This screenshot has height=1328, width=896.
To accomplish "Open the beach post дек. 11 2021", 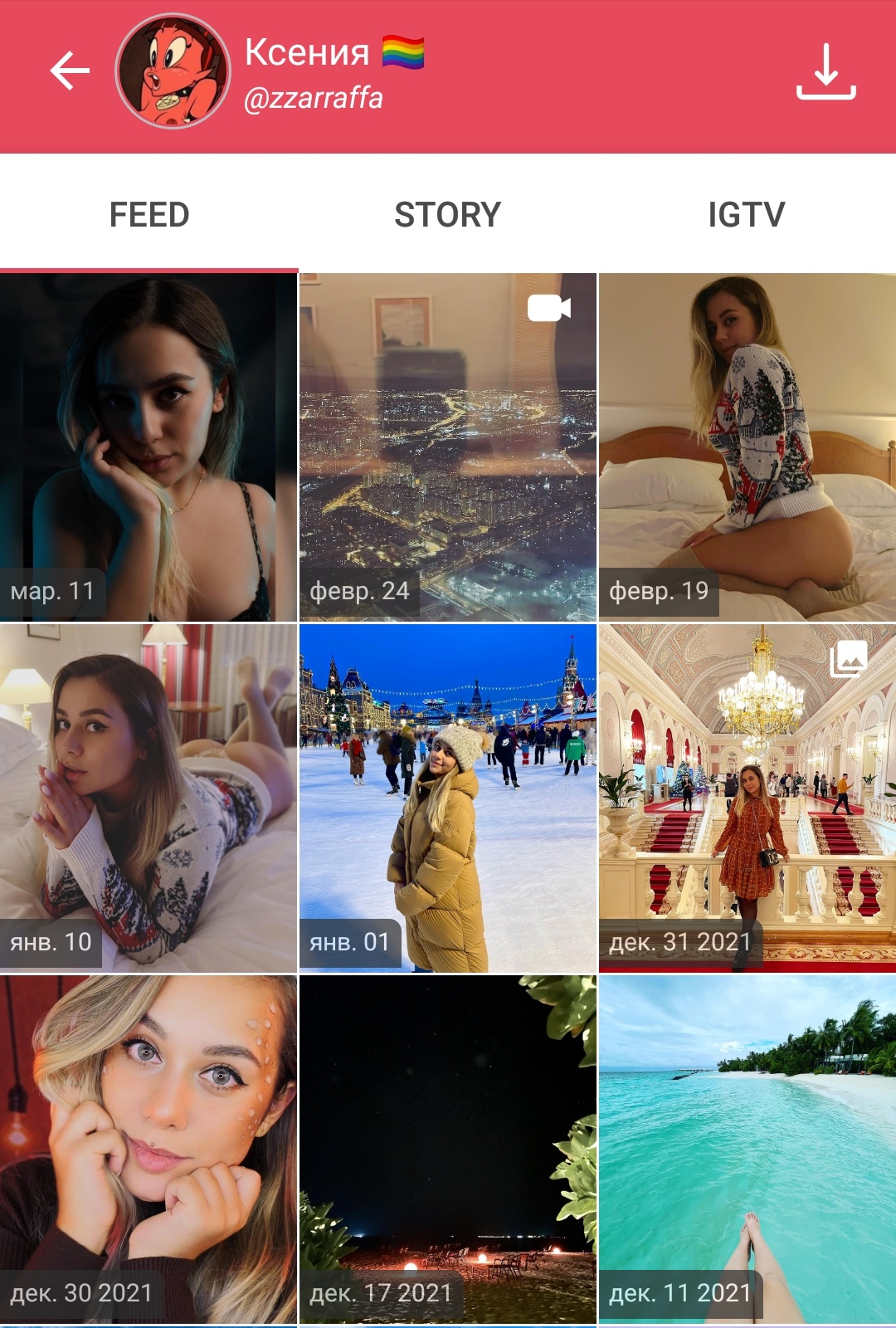I will (x=747, y=1149).
